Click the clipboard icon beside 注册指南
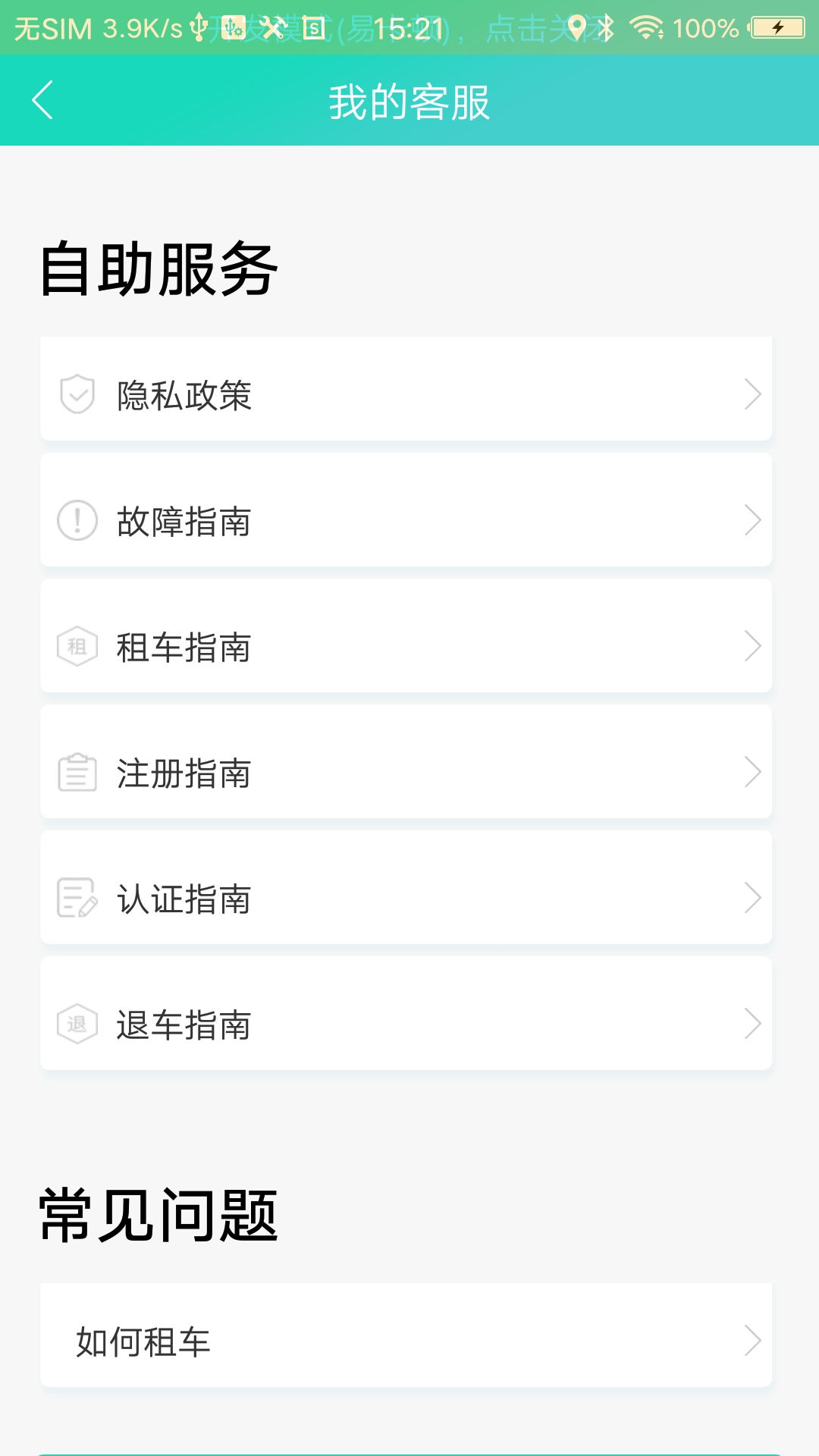This screenshot has height=1456, width=819. tap(76, 772)
